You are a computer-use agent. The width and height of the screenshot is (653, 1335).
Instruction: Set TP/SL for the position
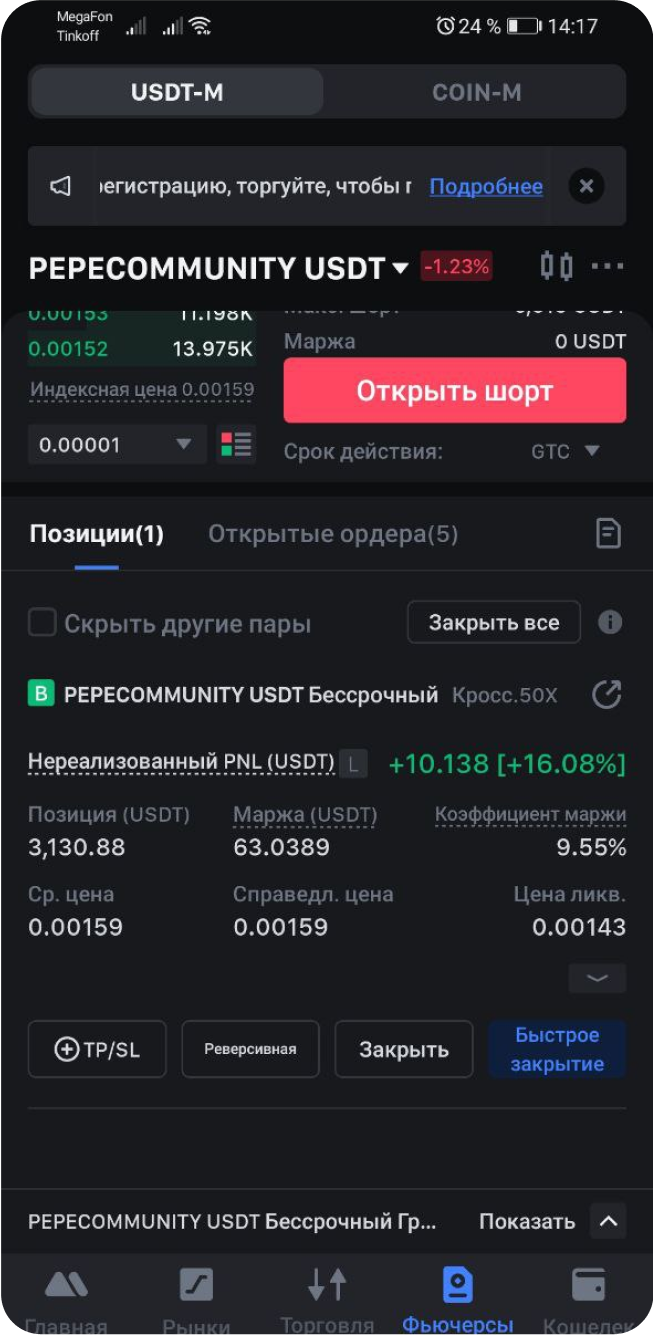tap(97, 1049)
